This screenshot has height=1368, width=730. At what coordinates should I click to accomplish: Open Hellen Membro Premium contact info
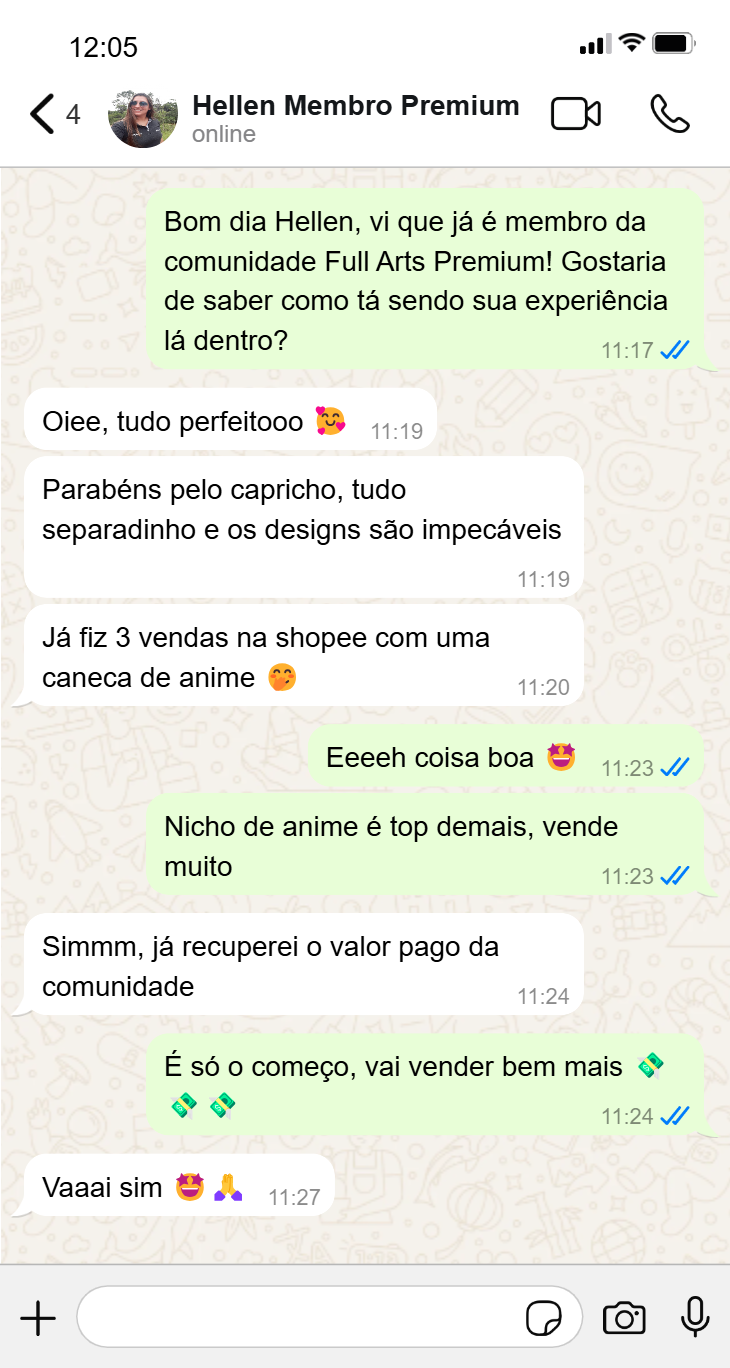(355, 117)
